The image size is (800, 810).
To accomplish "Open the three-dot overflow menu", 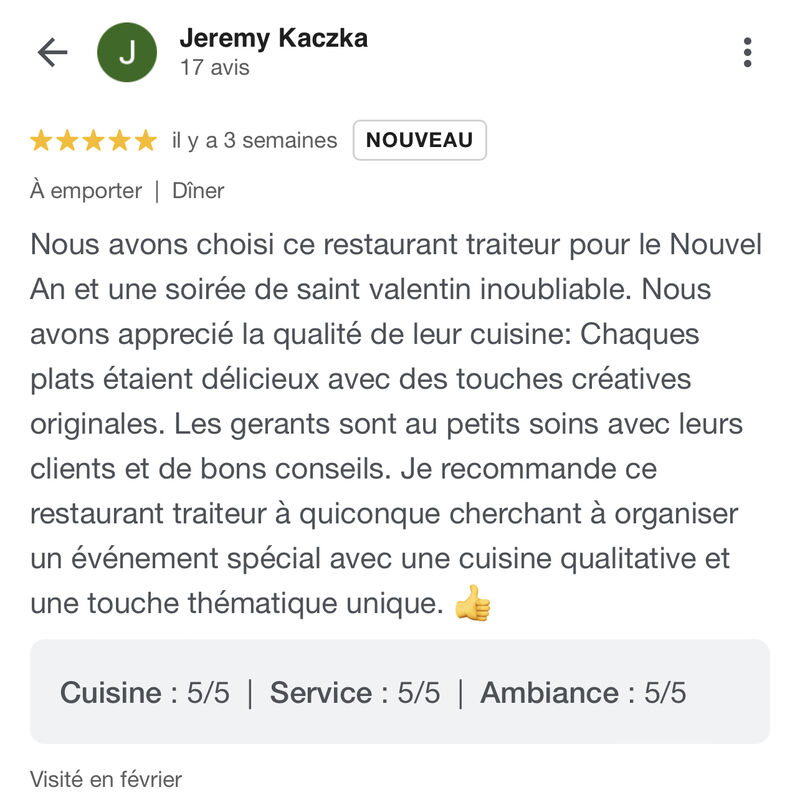I will pos(747,52).
